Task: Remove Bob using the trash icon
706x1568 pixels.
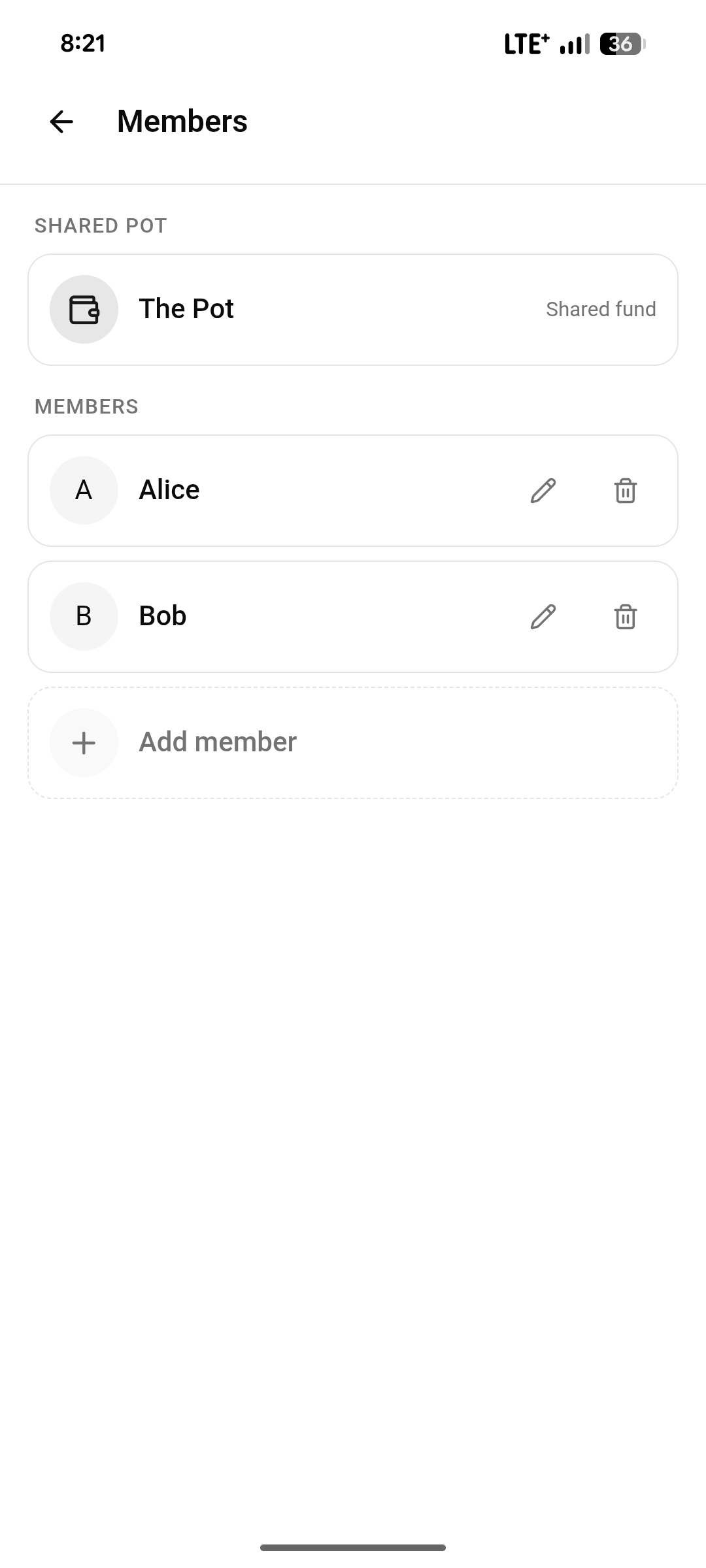Action: 625,617
